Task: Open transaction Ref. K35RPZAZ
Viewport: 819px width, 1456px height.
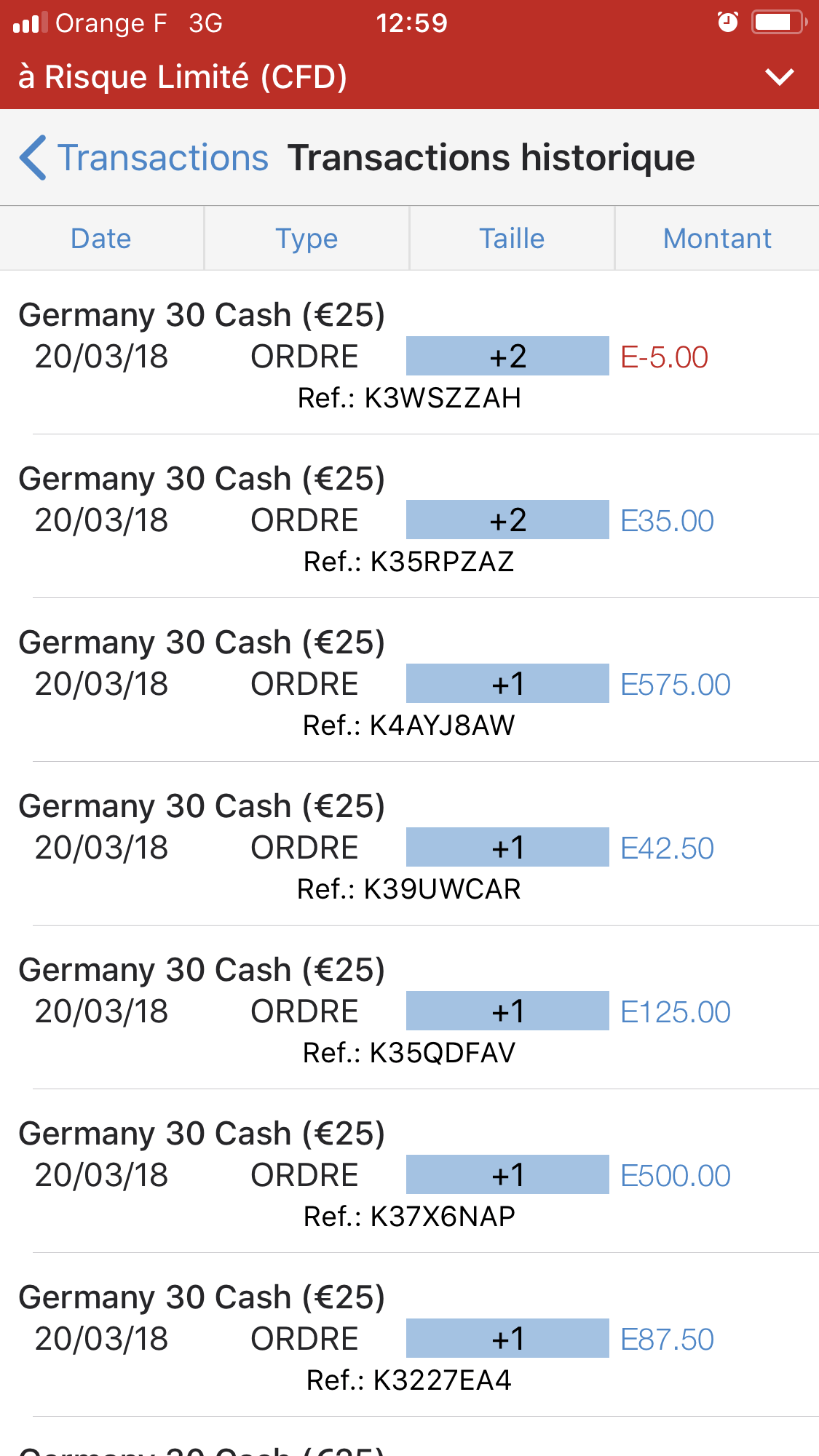Action: click(x=409, y=521)
